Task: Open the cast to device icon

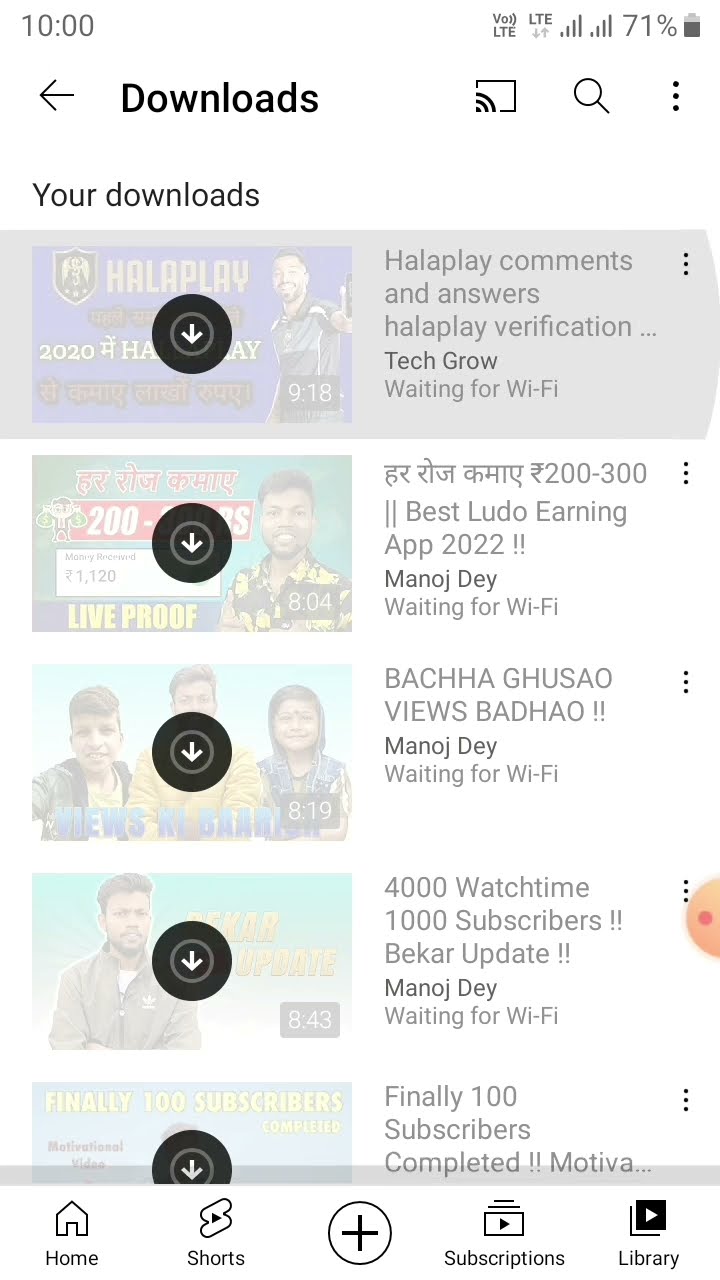Action: (495, 96)
